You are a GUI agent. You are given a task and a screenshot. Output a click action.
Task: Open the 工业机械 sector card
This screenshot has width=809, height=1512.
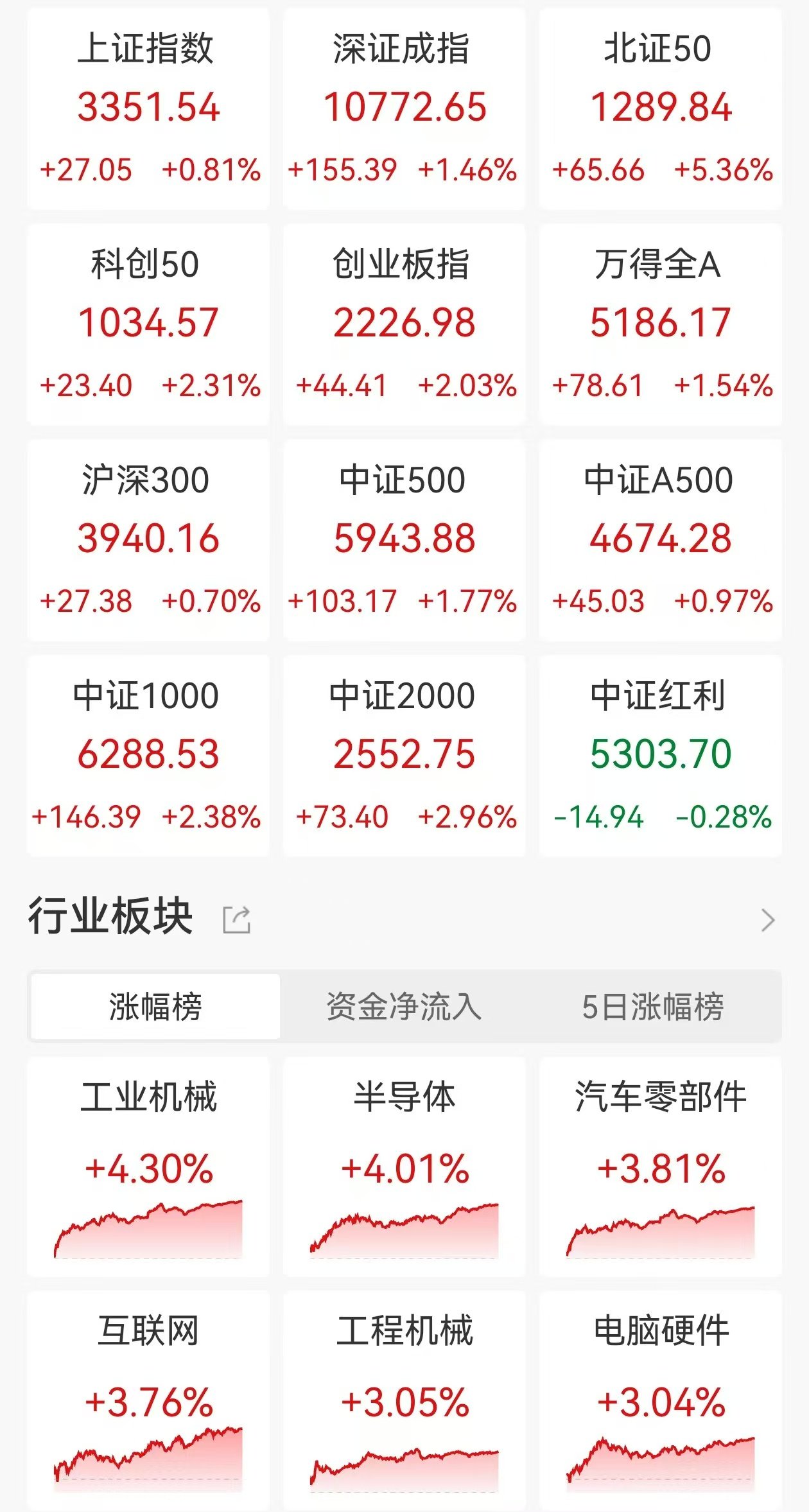(x=148, y=1167)
